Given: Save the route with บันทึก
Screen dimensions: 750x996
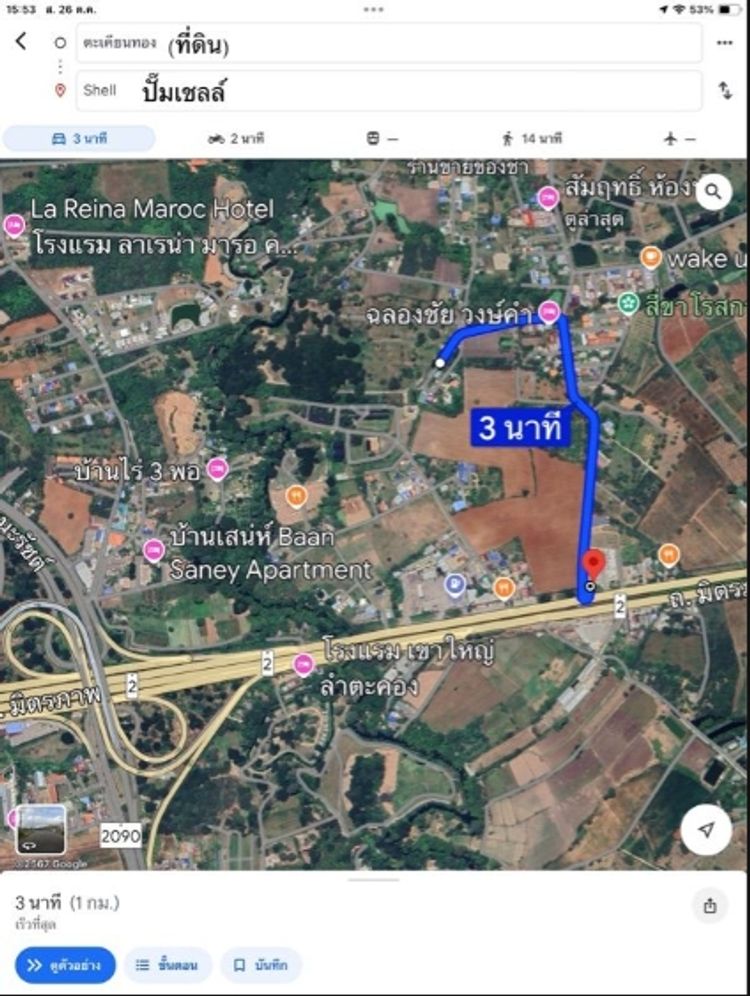Looking at the screenshot, I should pos(261,965).
